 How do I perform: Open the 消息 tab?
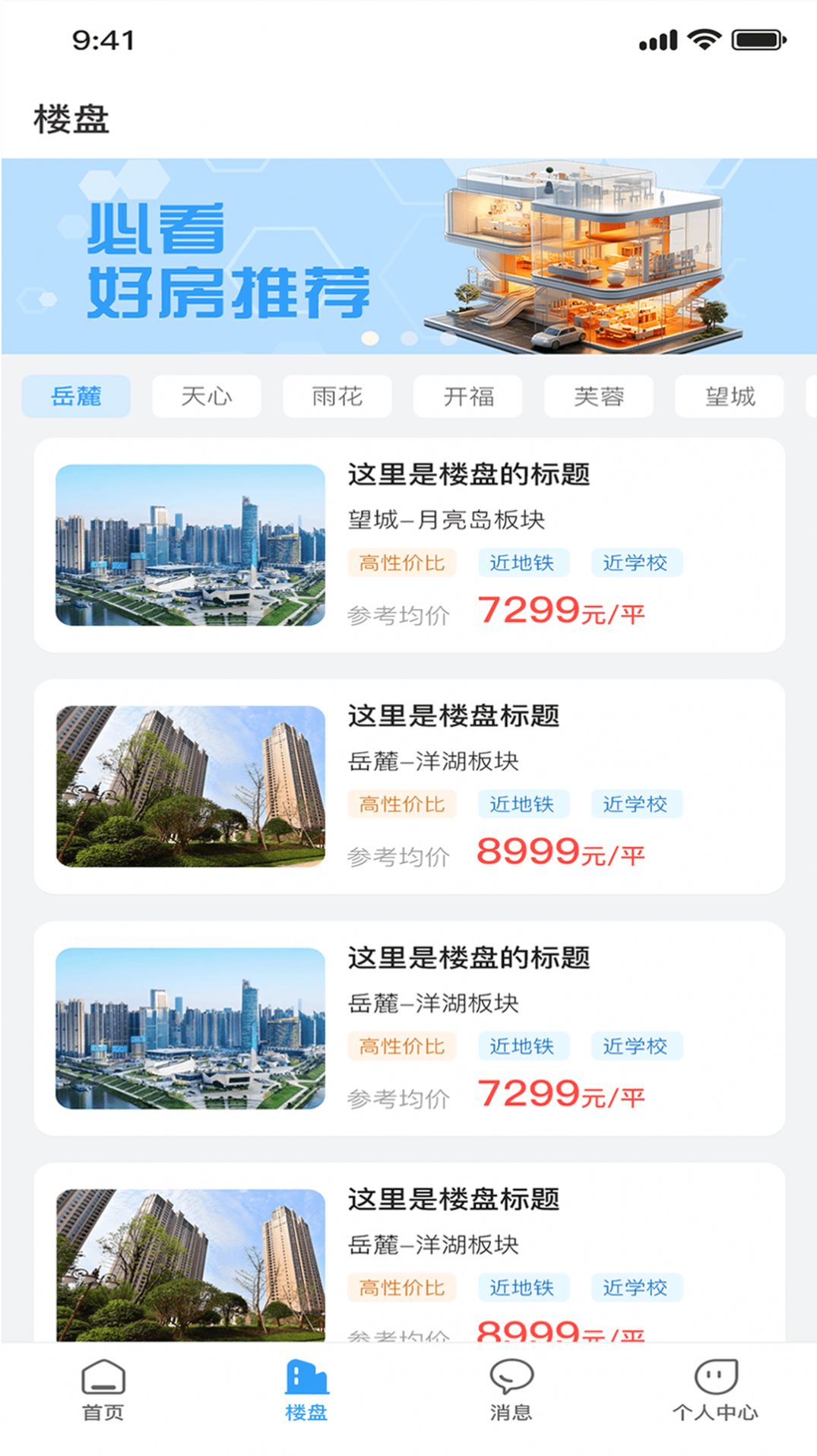(511, 1390)
